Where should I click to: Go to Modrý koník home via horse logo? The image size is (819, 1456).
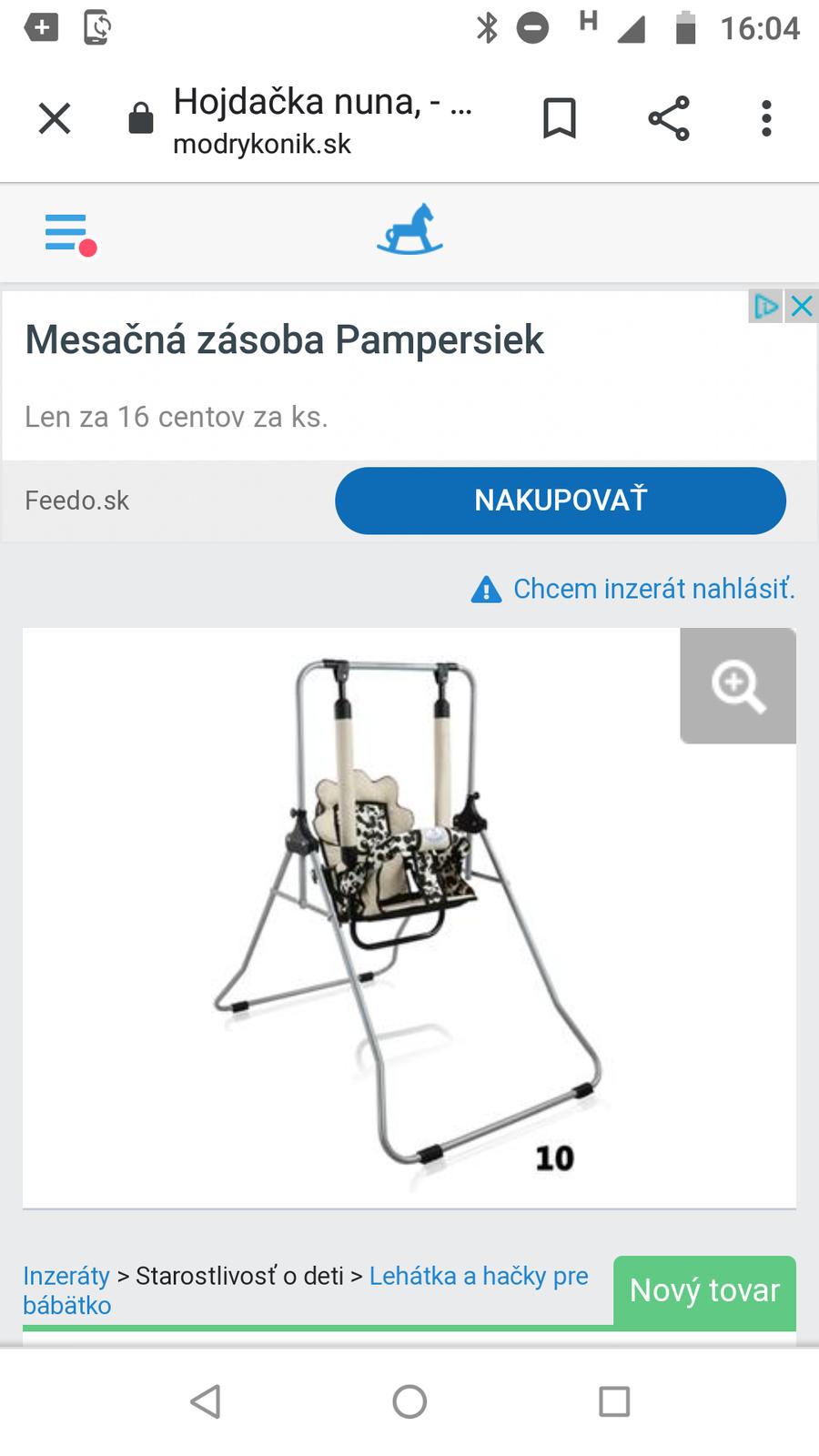point(409,230)
